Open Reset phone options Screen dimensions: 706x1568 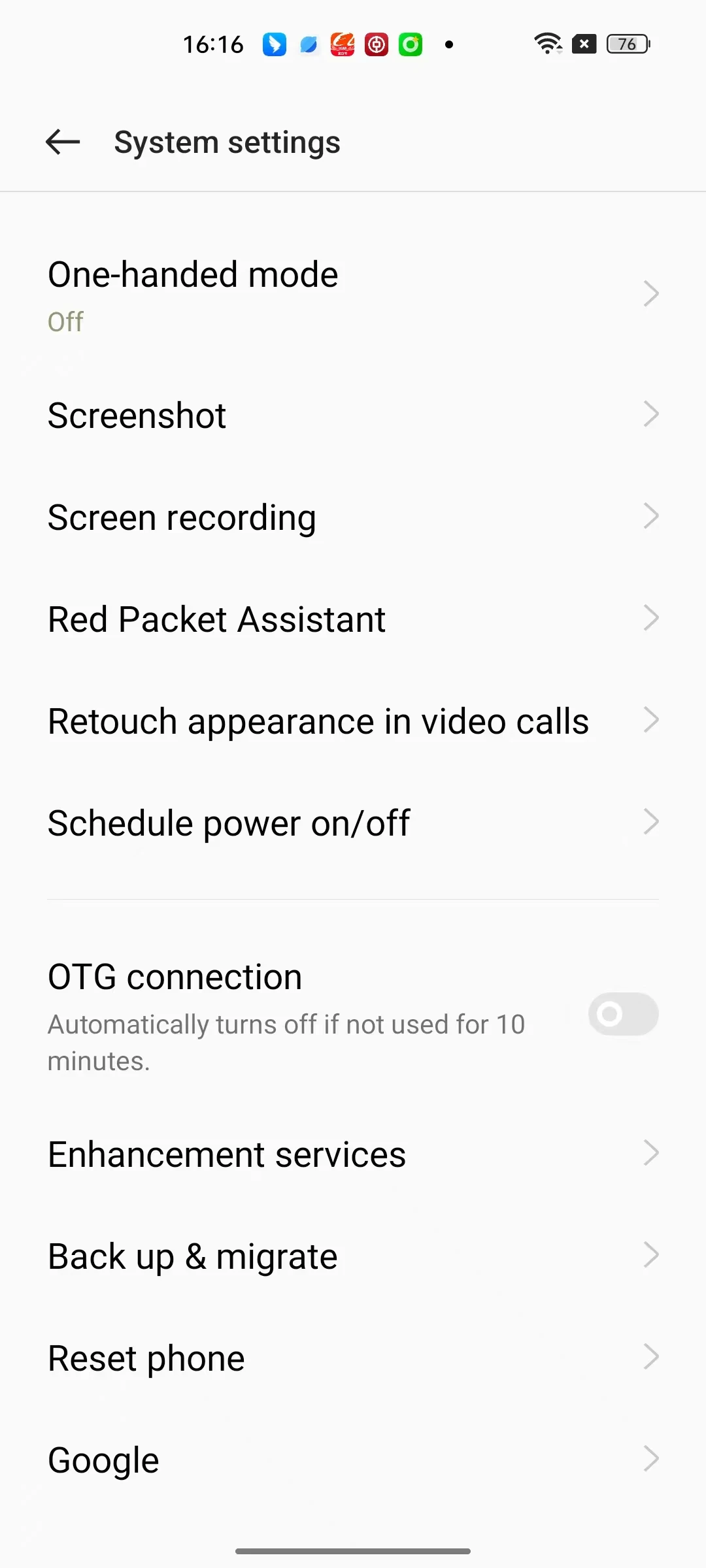353,1358
